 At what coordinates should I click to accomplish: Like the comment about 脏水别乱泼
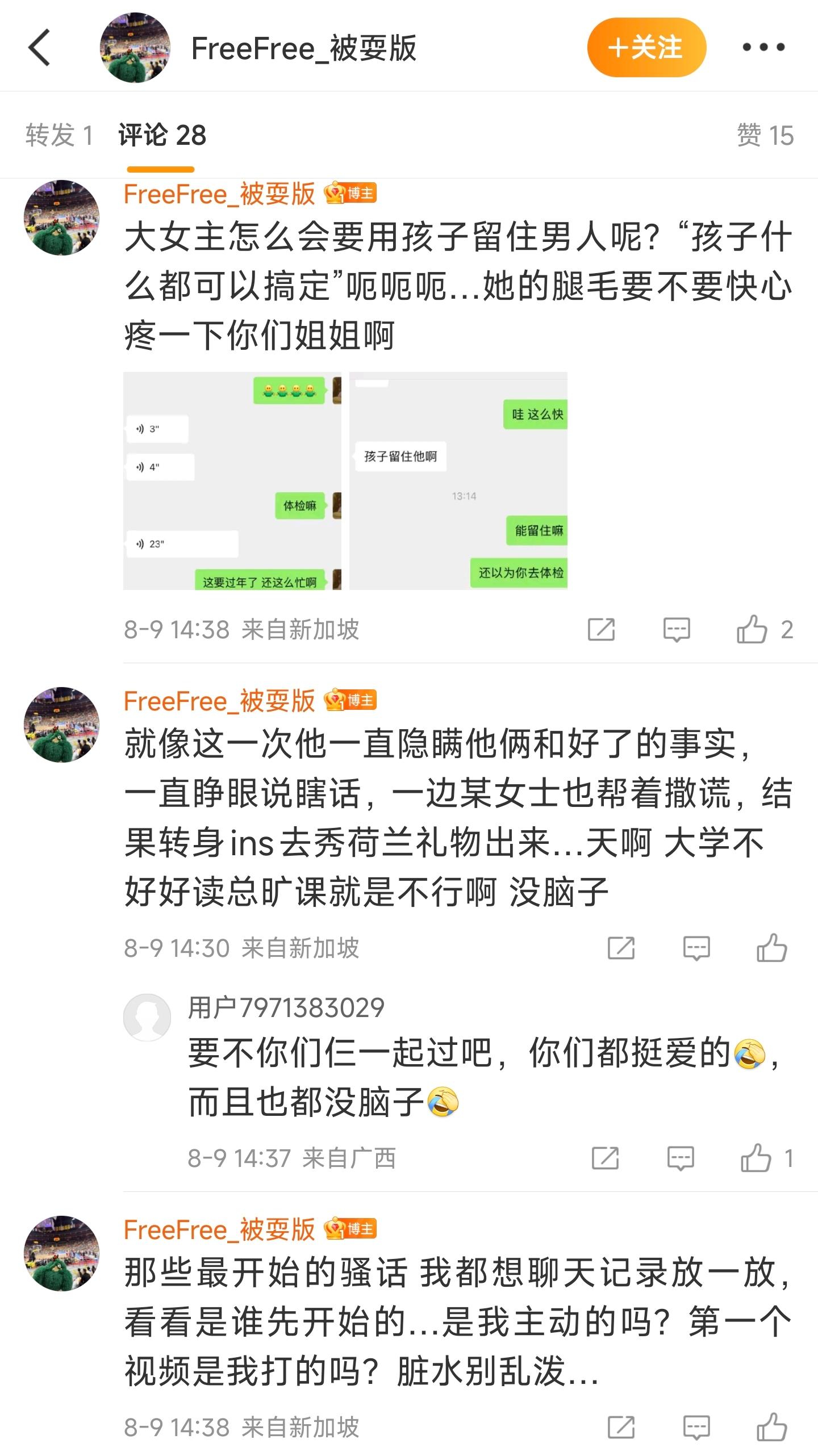coord(771,1426)
